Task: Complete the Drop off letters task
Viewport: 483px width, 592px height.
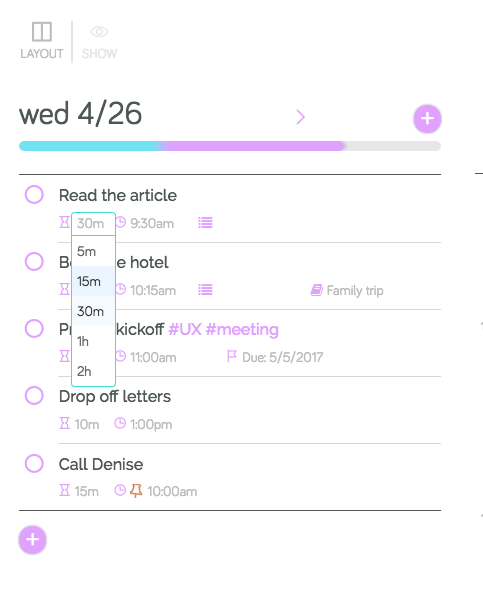Action: click(x=34, y=395)
